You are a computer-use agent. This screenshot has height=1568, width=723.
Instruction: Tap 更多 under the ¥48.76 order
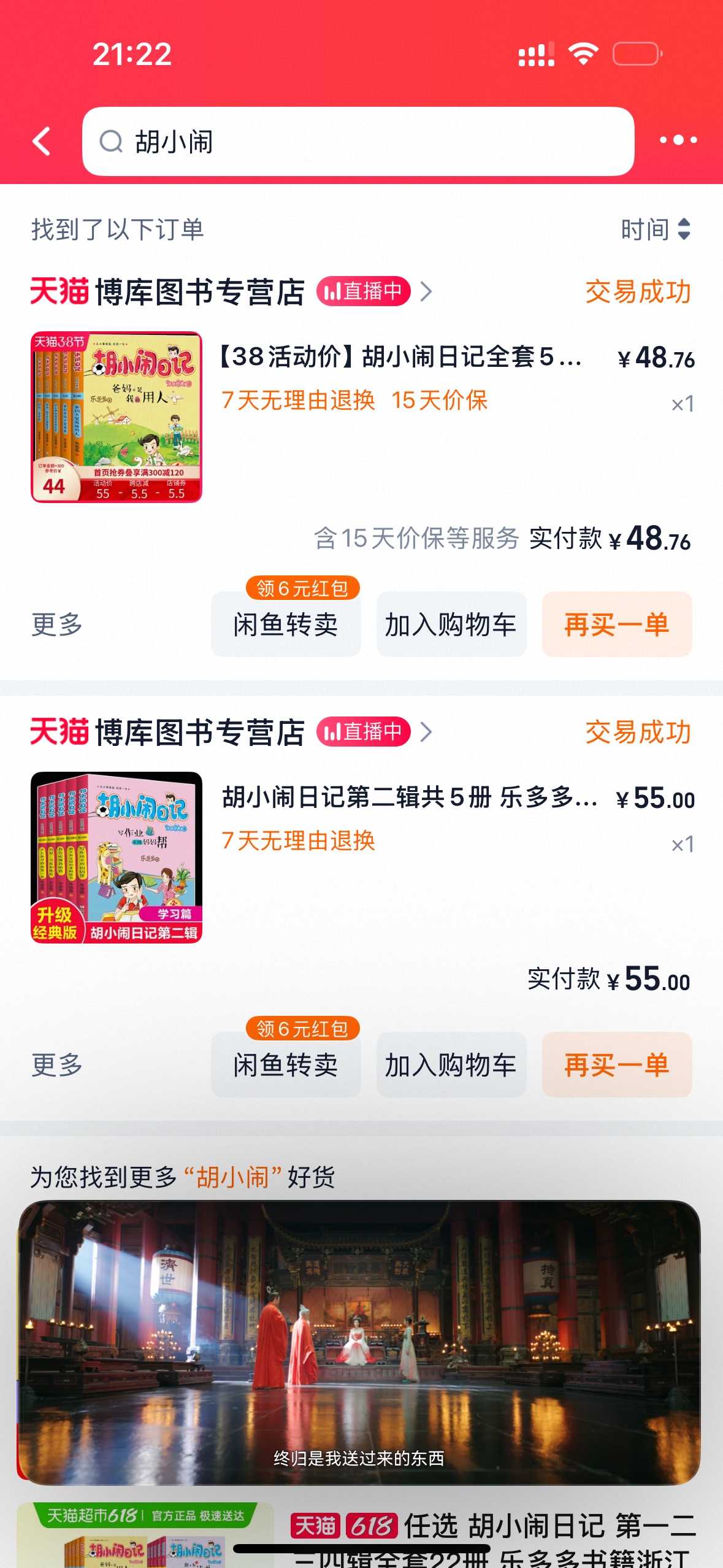(57, 625)
